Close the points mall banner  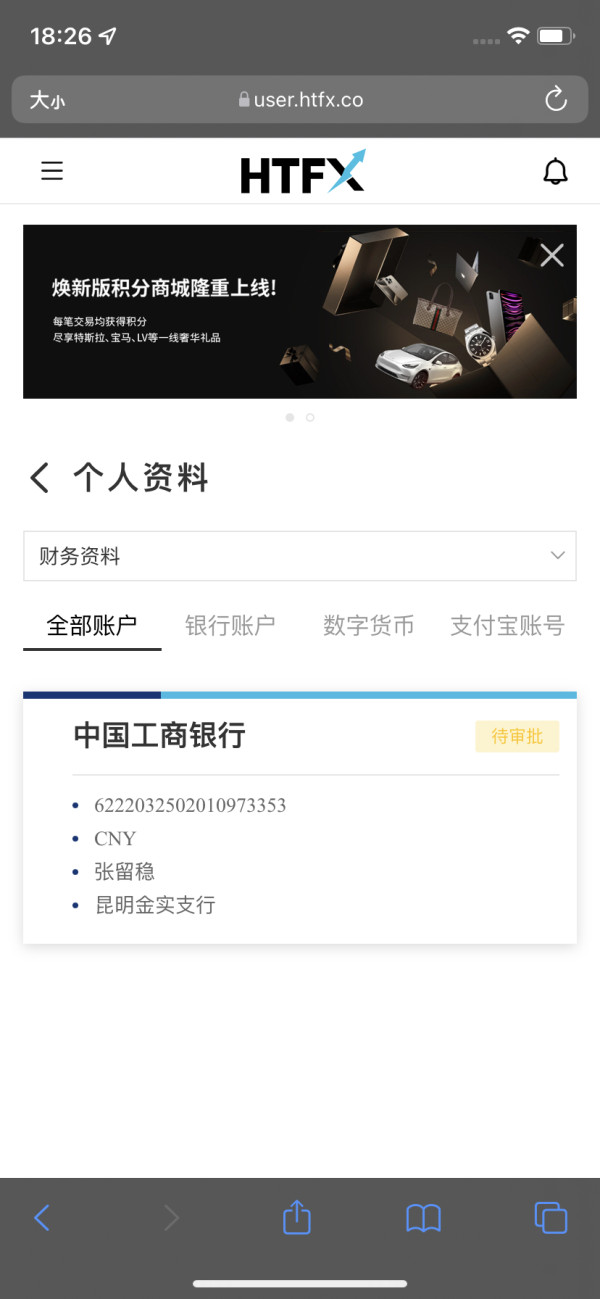[552, 255]
